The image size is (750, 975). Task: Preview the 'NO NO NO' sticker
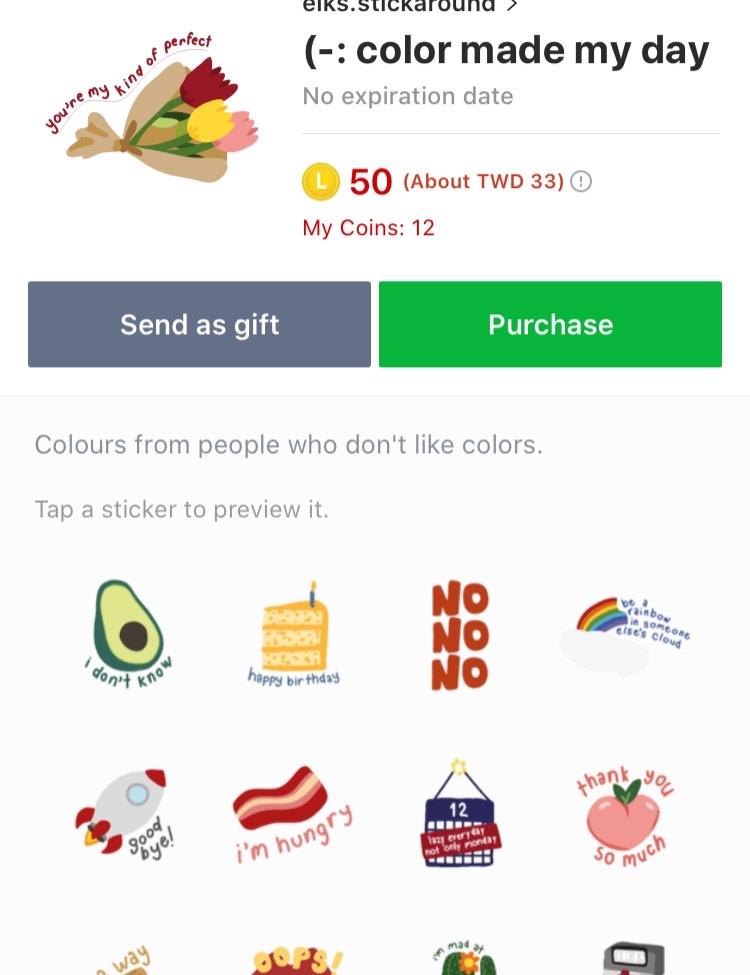coord(460,637)
